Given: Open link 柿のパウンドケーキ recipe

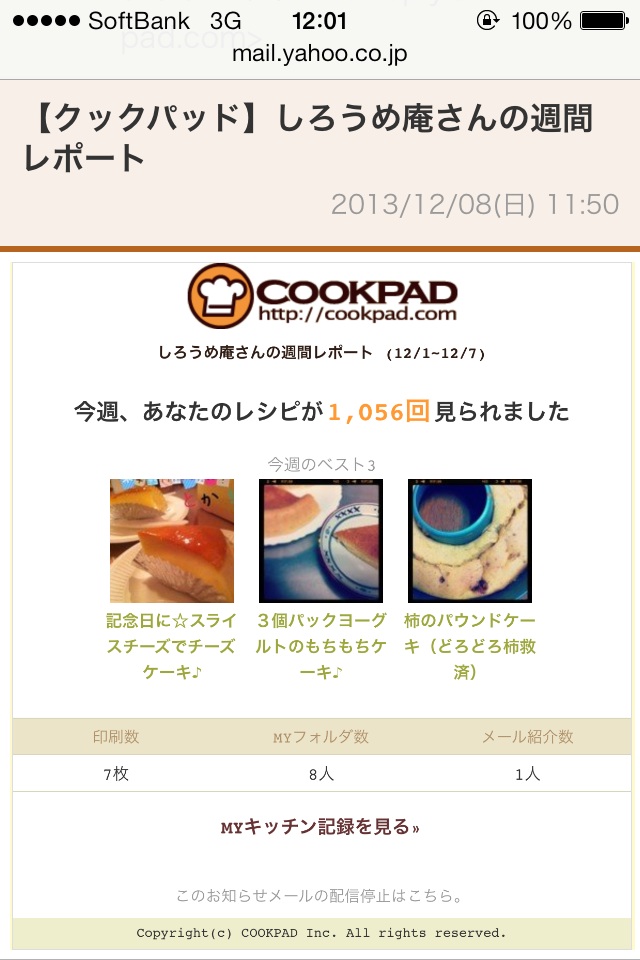Looking at the screenshot, I should pos(469,646).
